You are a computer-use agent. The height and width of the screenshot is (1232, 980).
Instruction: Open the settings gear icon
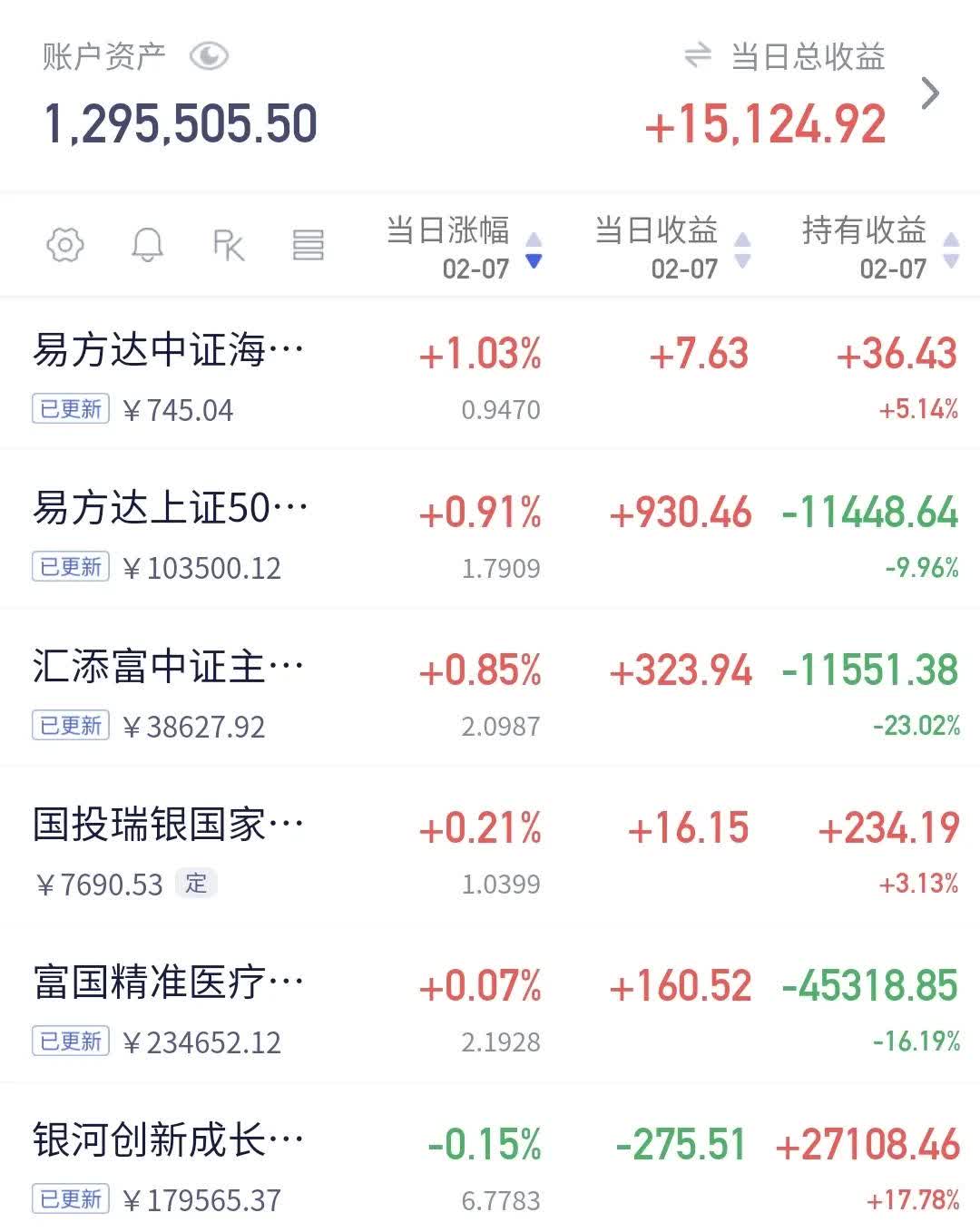pyautogui.click(x=63, y=245)
